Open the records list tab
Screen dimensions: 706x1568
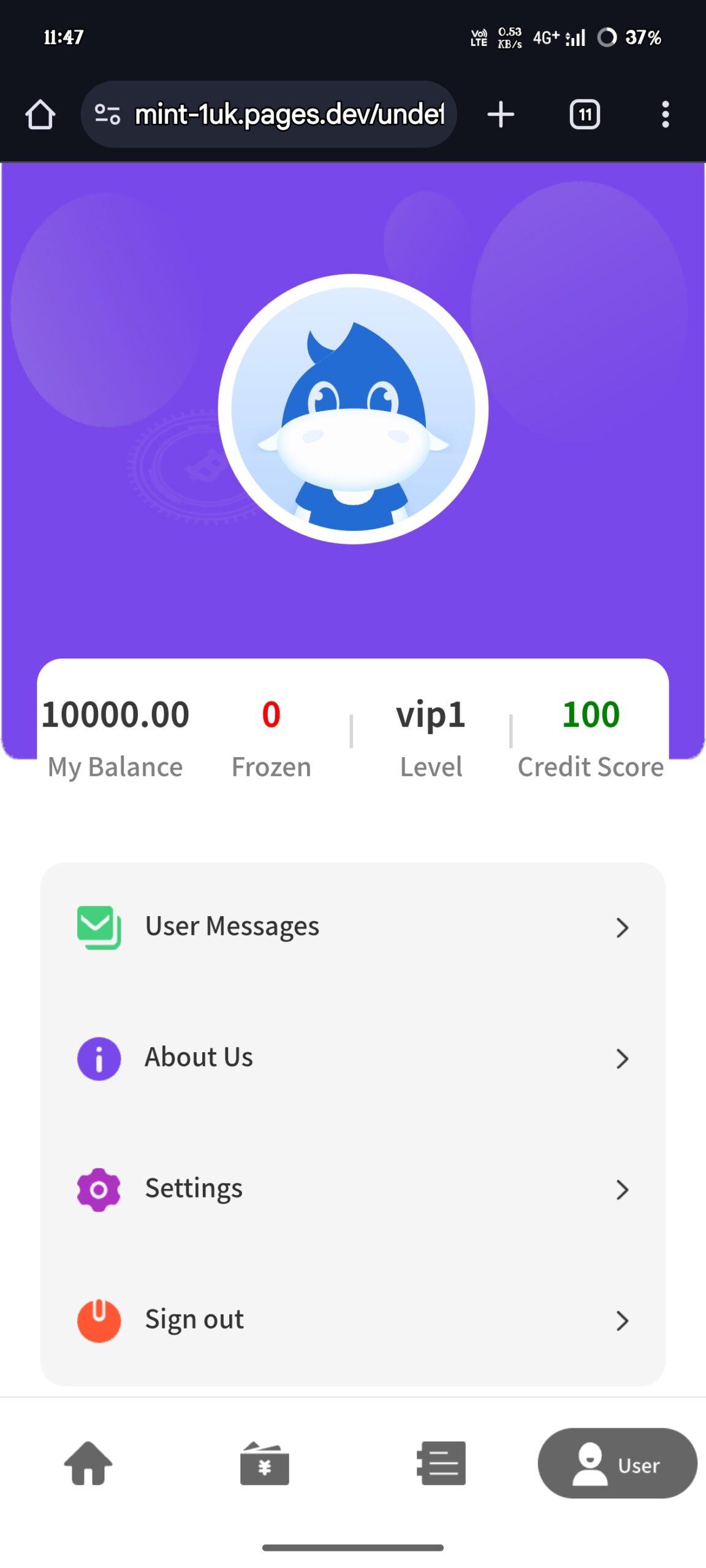[x=441, y=1463]
